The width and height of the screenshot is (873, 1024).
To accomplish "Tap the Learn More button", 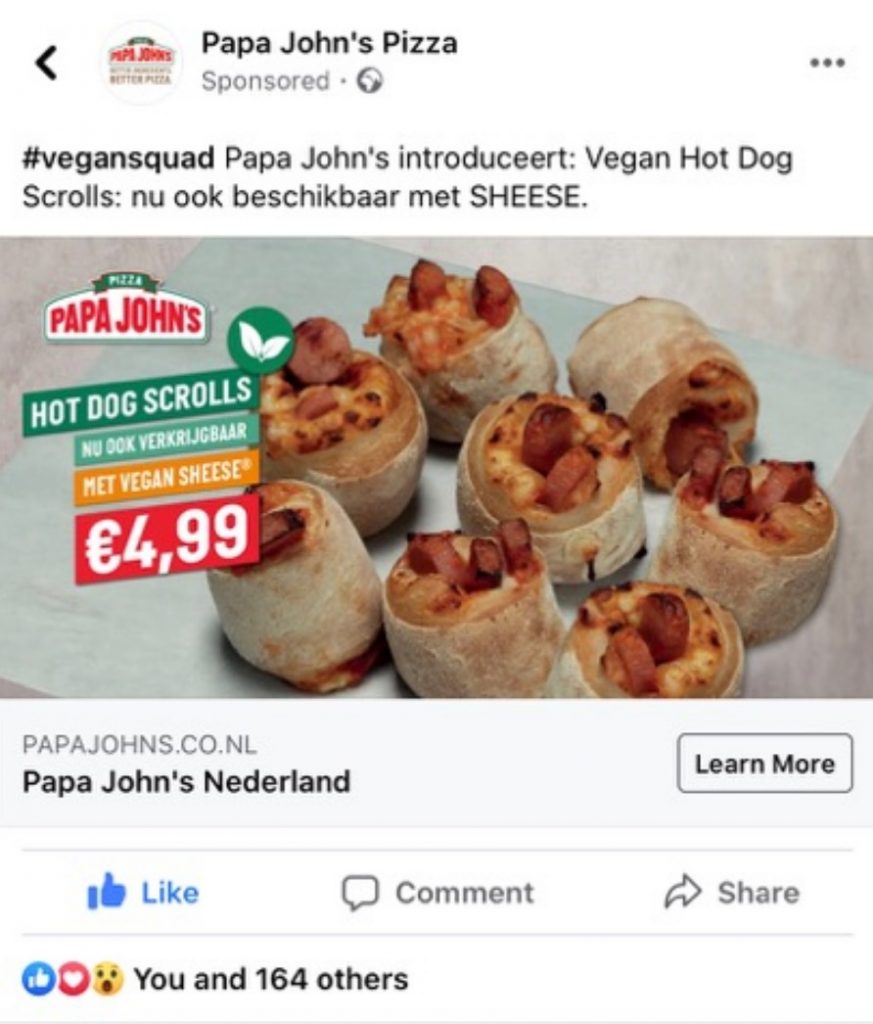I will pos(764,764).
